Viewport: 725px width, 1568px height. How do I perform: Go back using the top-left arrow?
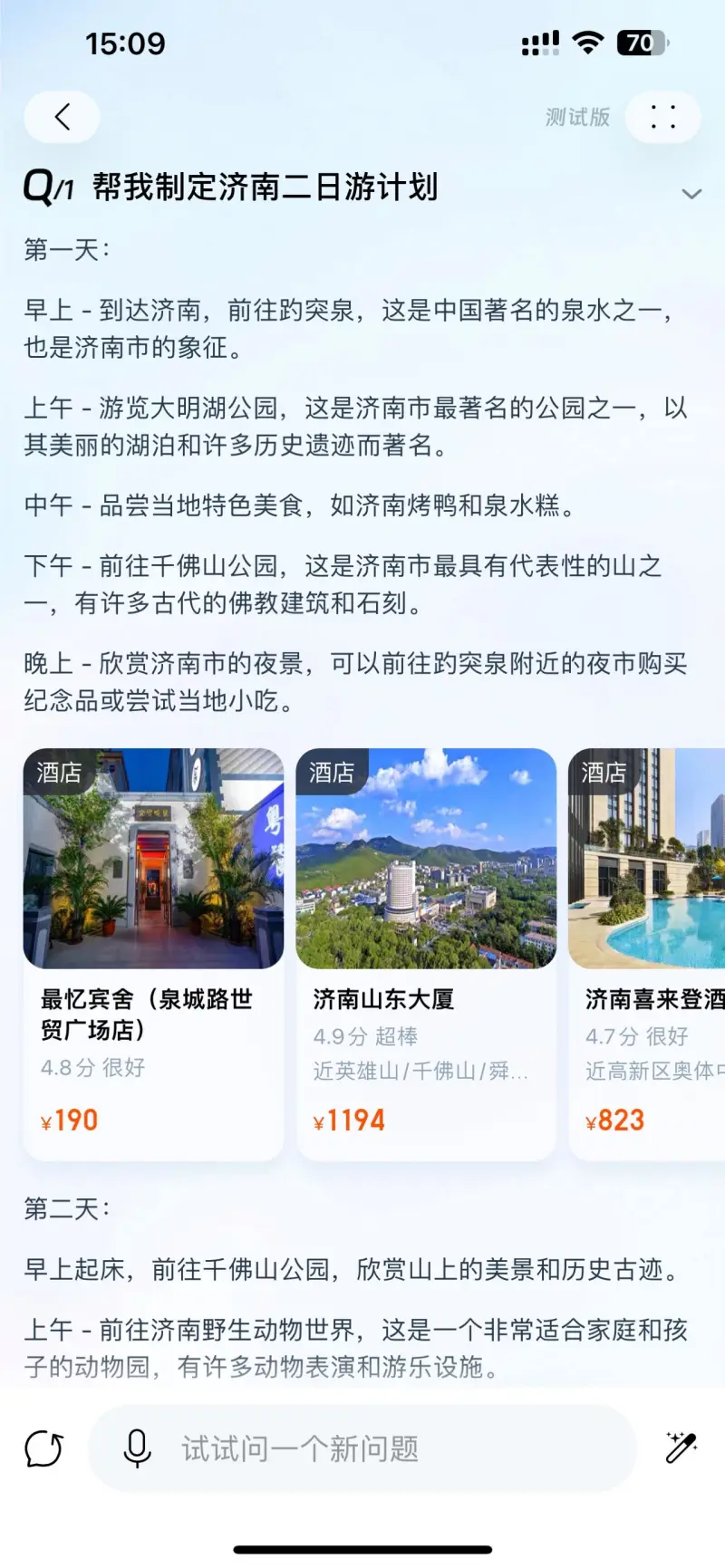click(62, 117)
